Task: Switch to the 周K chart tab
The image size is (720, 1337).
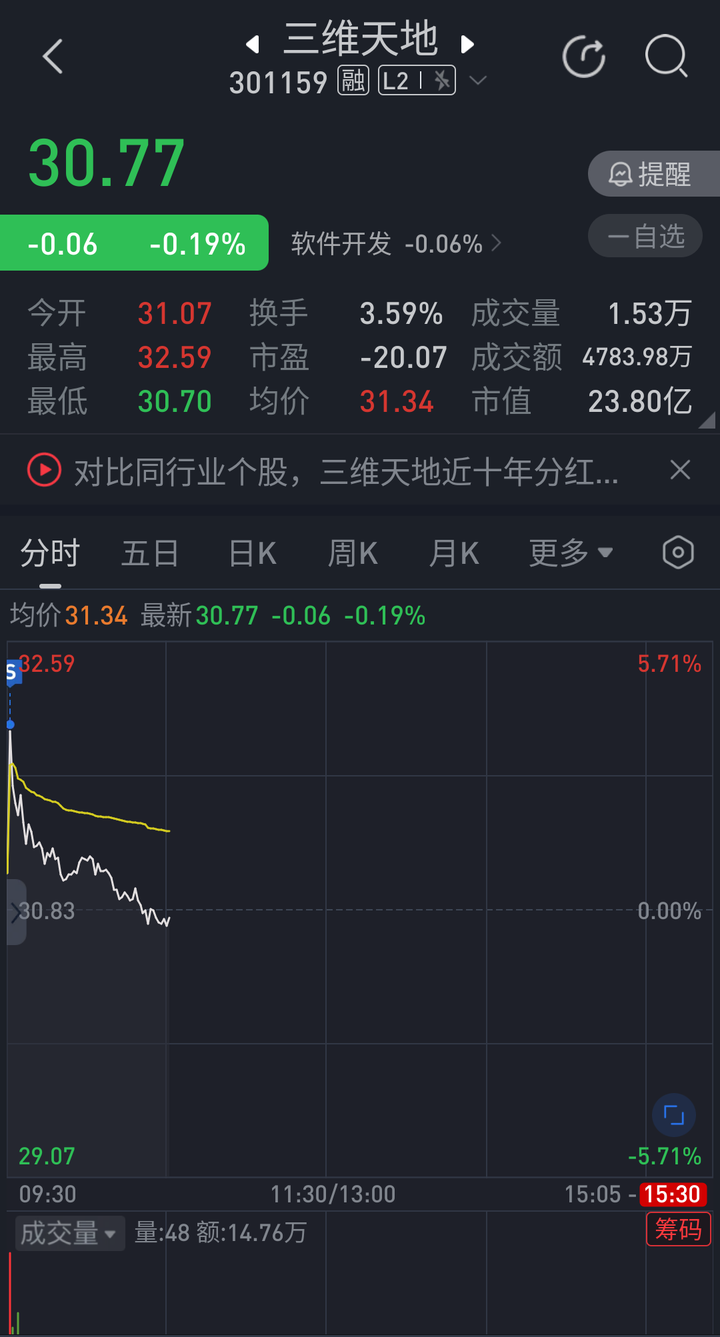Action: 353,553
